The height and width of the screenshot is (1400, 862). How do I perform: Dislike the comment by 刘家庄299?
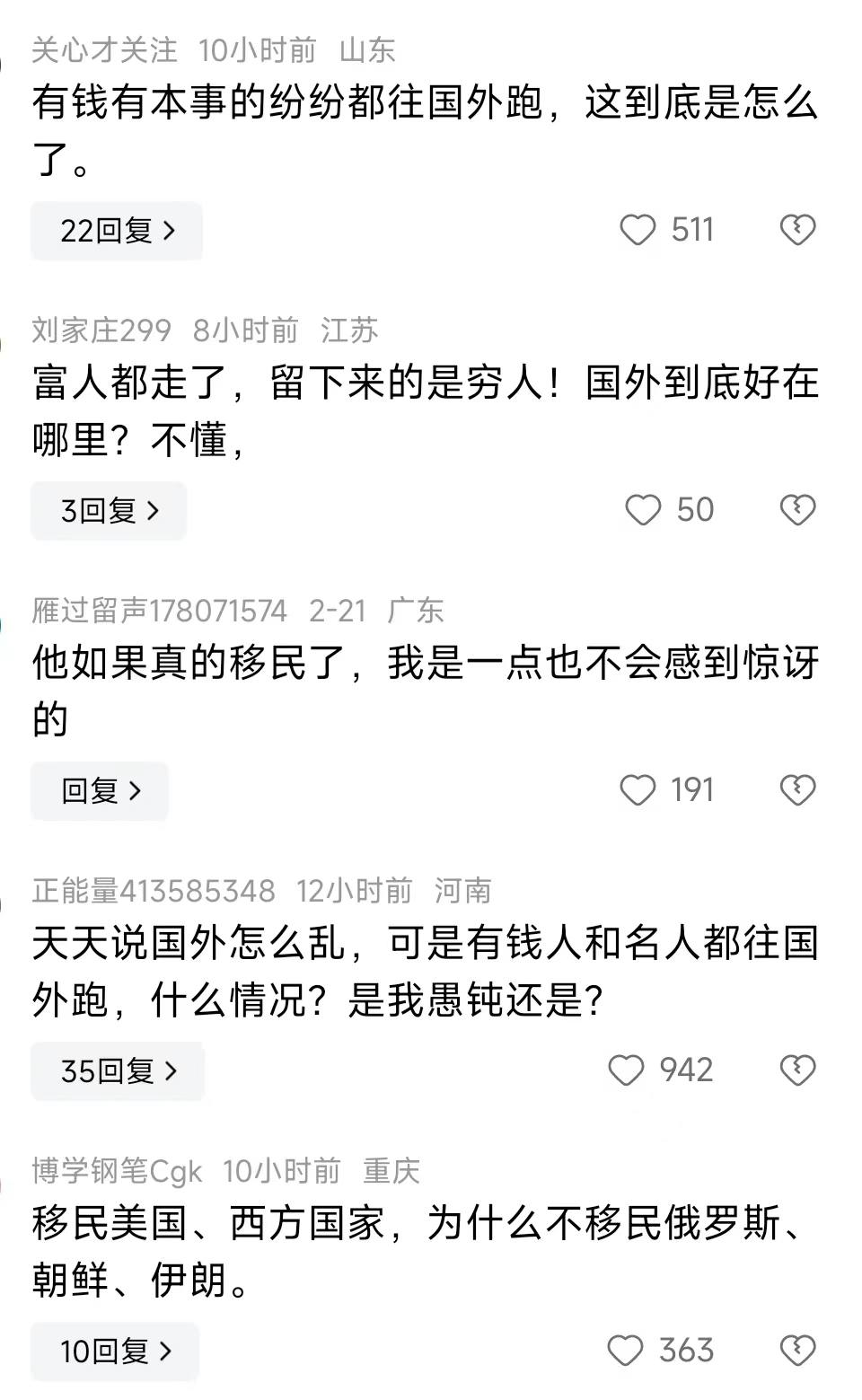coord(797,511)
